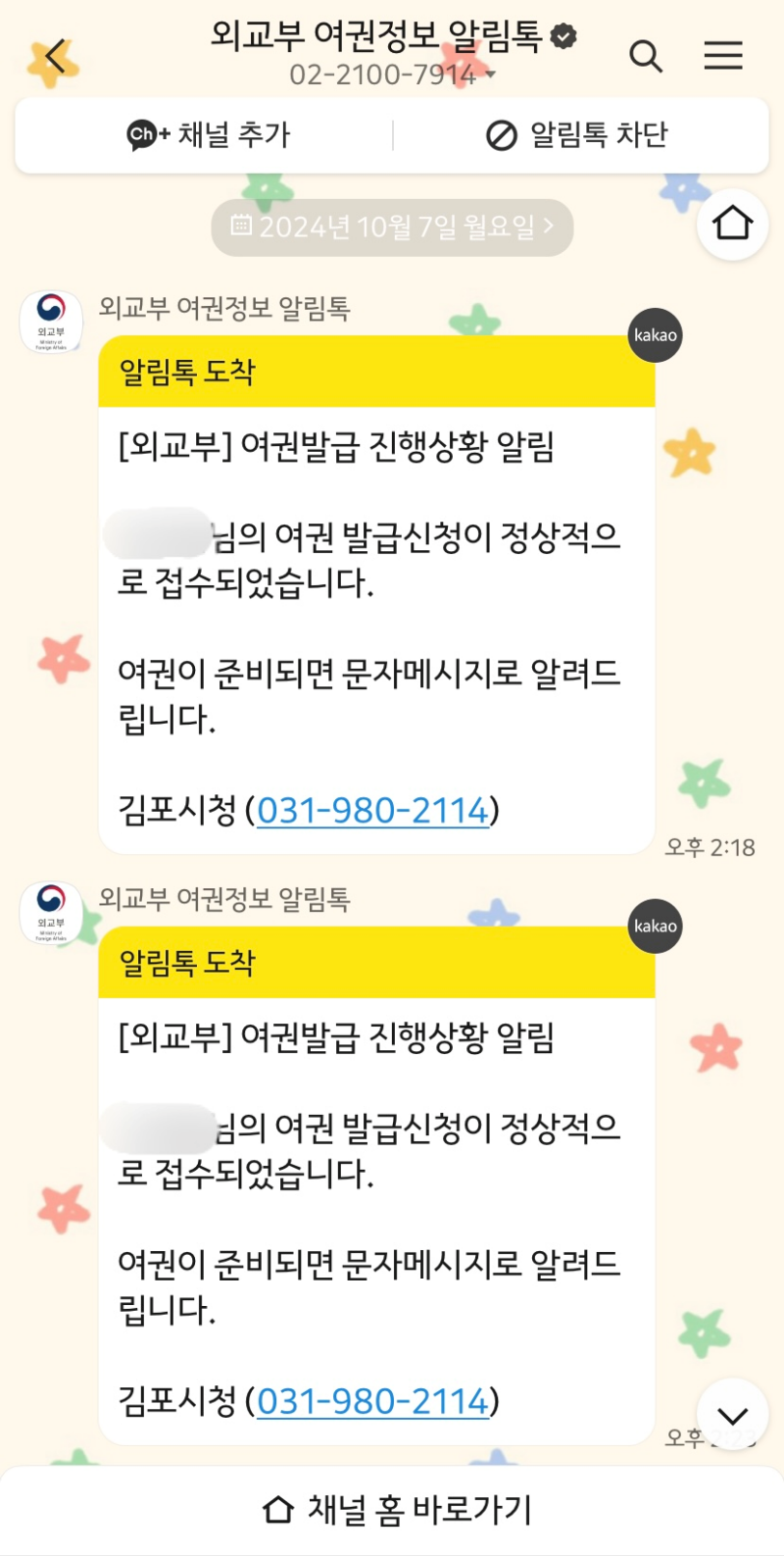Tap the kakao badge on the first message
This screenshot has width=784, height=1556.
(655, 335)
